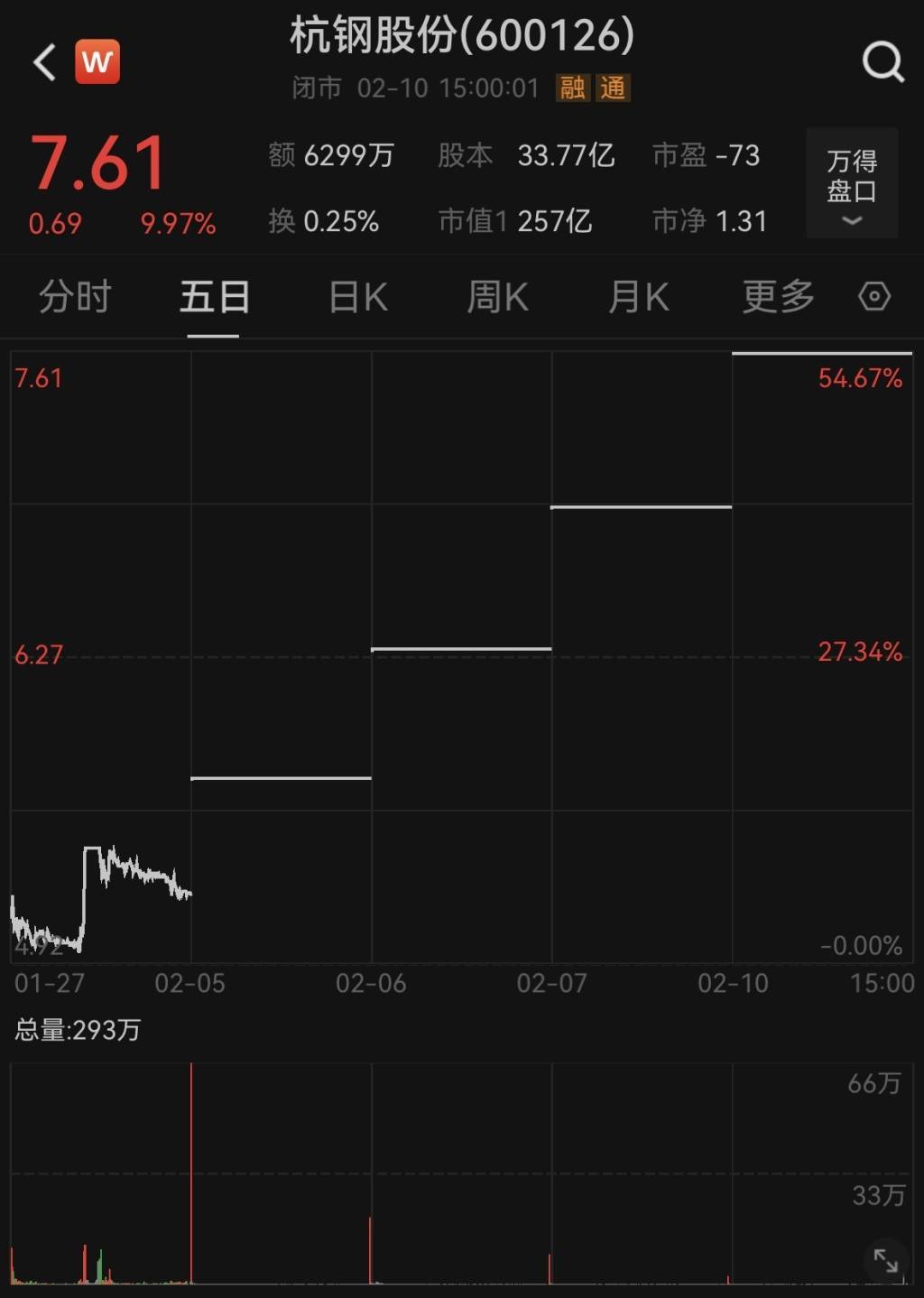Click the back arrow icon
The width and height of the screenshot is (924, 1298).
42,63
